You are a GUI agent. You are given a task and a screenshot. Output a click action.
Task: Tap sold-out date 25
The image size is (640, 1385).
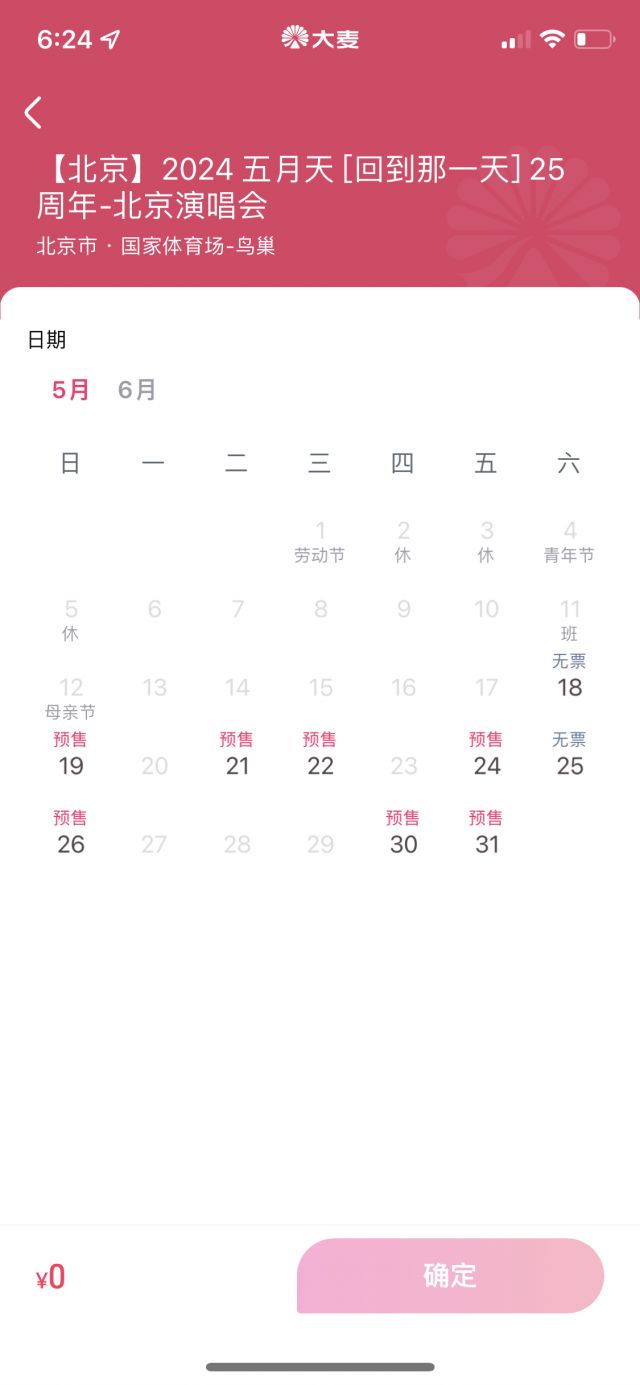point(570,755)
